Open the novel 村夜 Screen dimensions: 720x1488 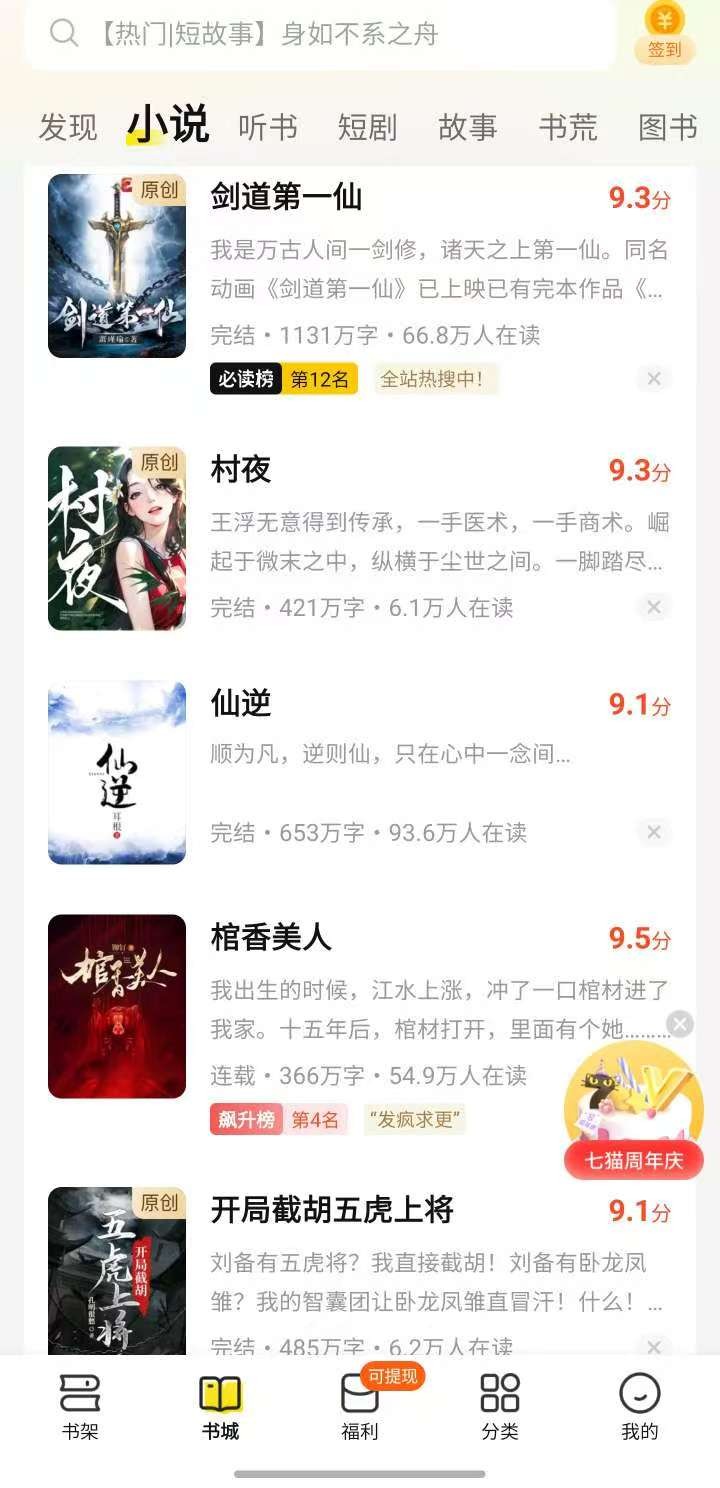click(241, 469)
